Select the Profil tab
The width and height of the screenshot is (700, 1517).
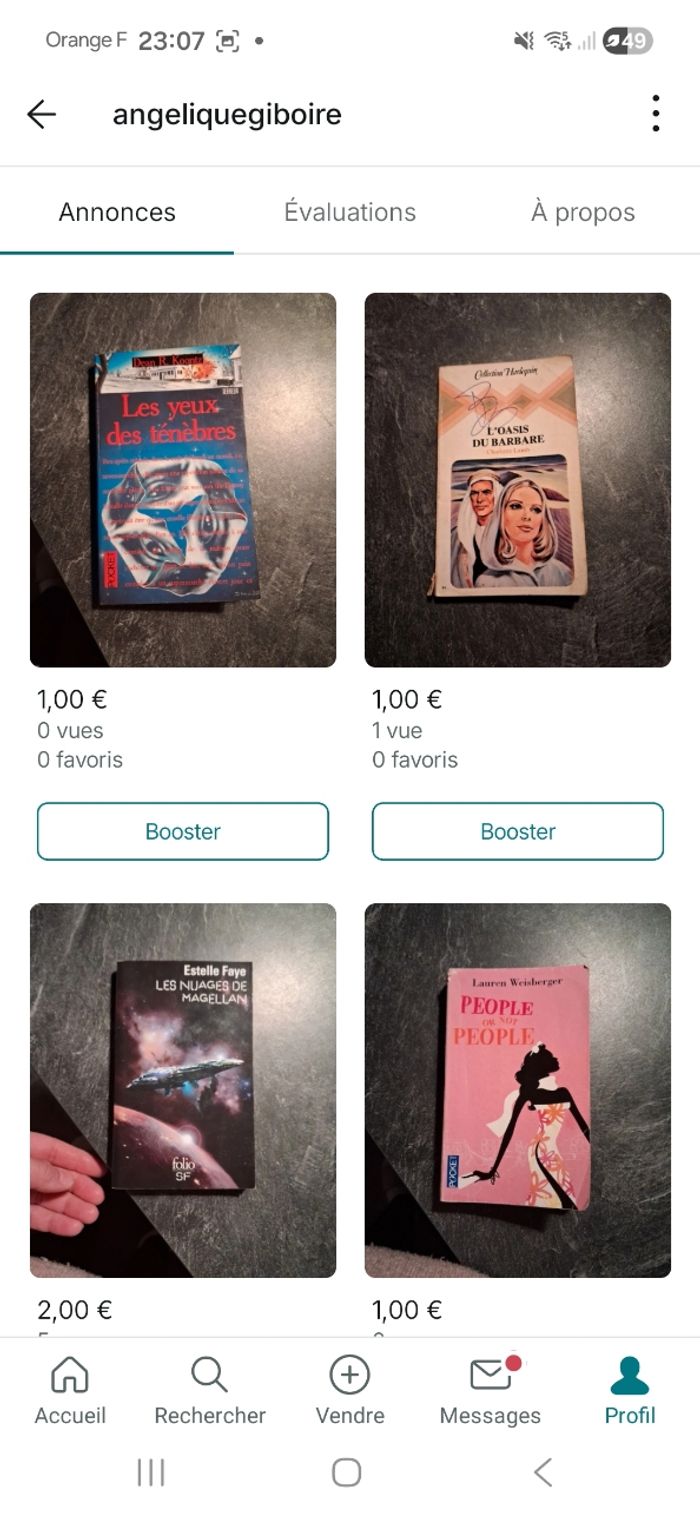(x=630, y=1389)
